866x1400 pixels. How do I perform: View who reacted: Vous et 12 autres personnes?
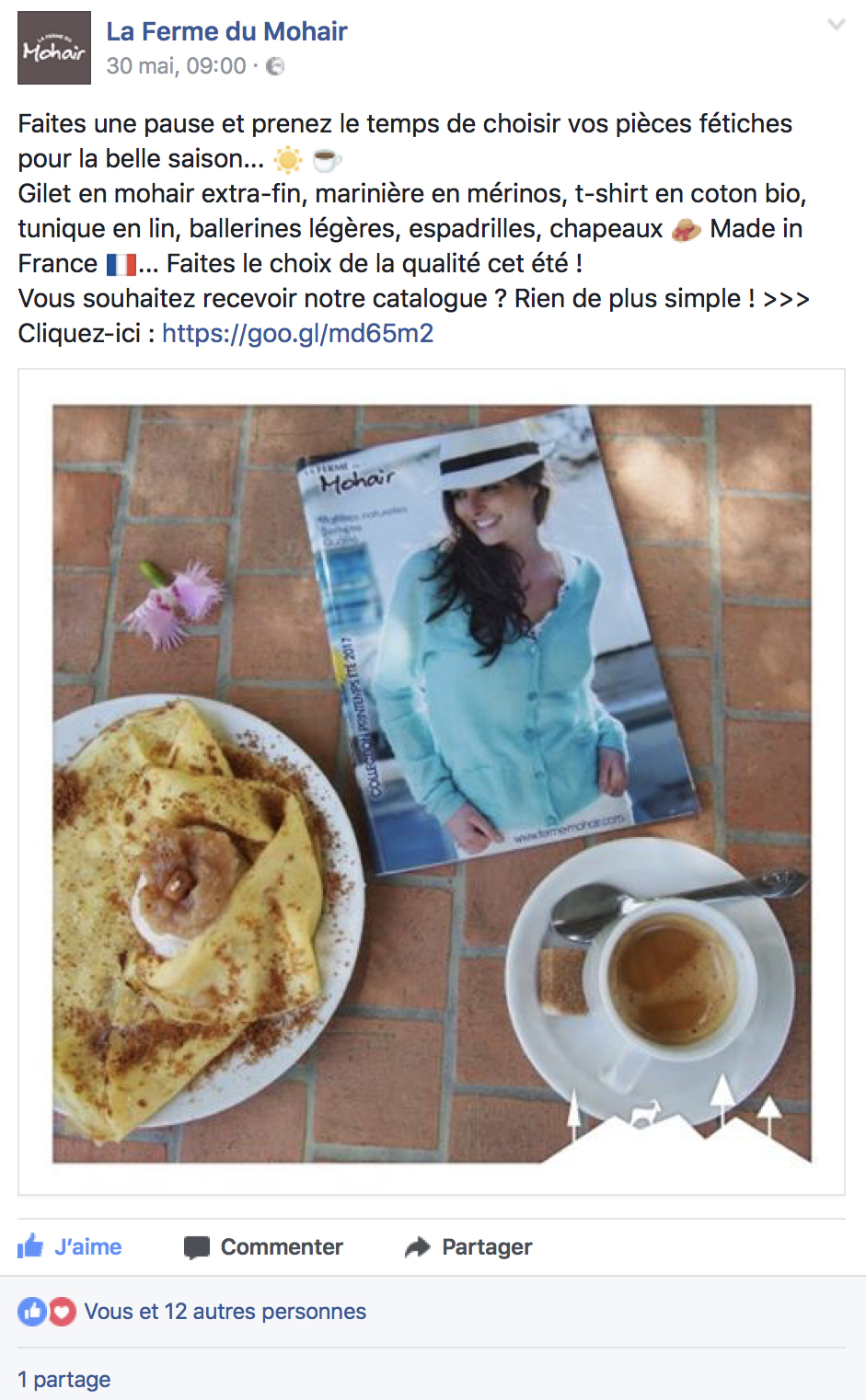coord(225,1311)
